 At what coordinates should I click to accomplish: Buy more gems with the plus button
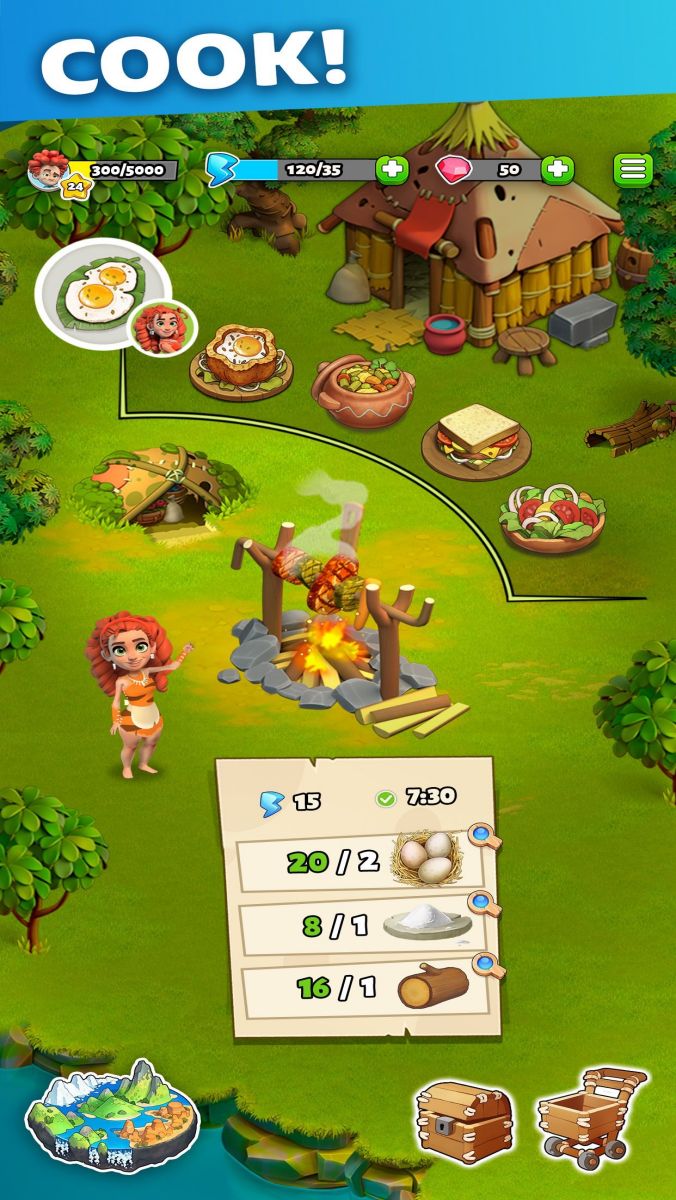[558, 169]
